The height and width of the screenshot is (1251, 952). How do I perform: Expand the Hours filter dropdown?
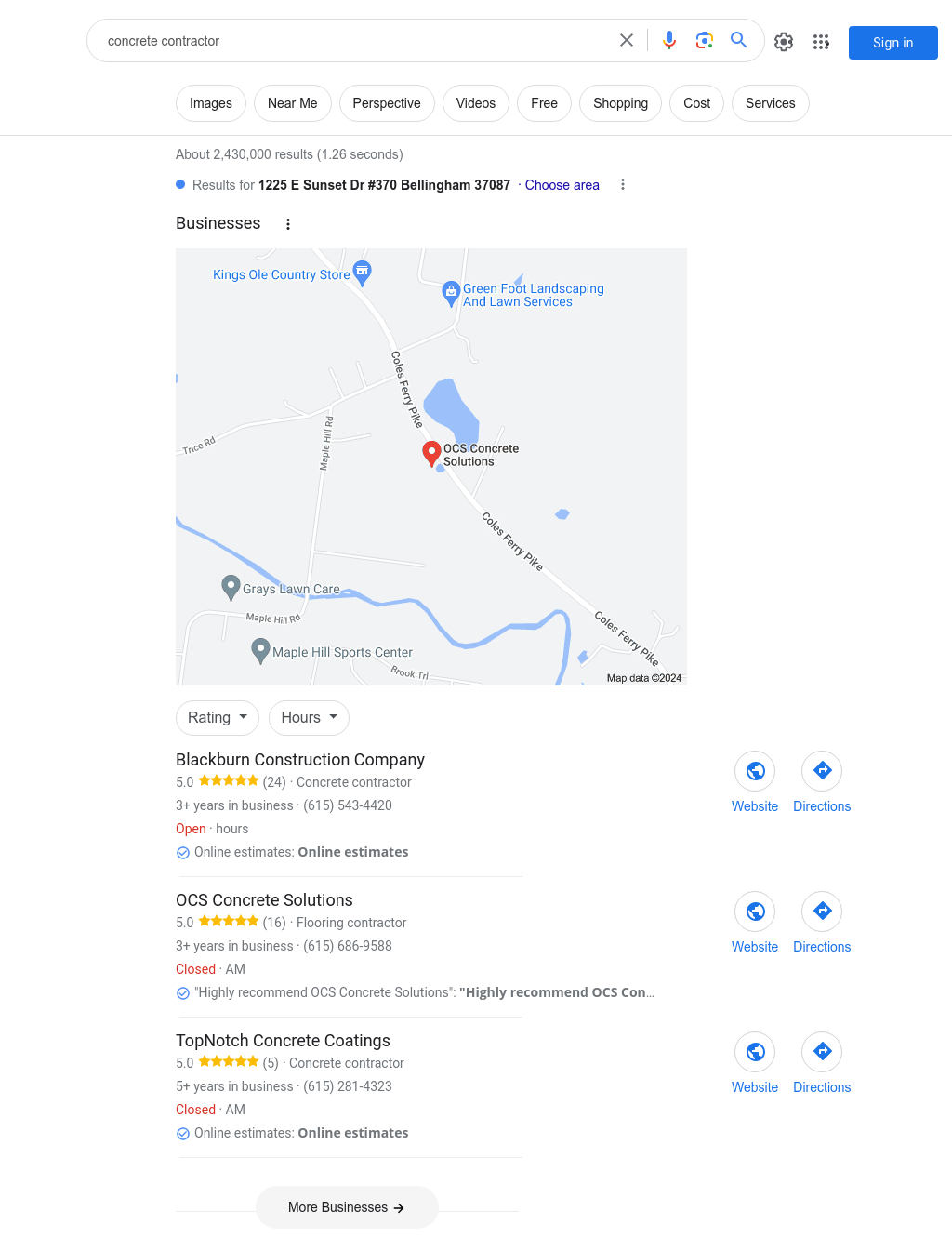pyautogui.click(x=309, y=718)
